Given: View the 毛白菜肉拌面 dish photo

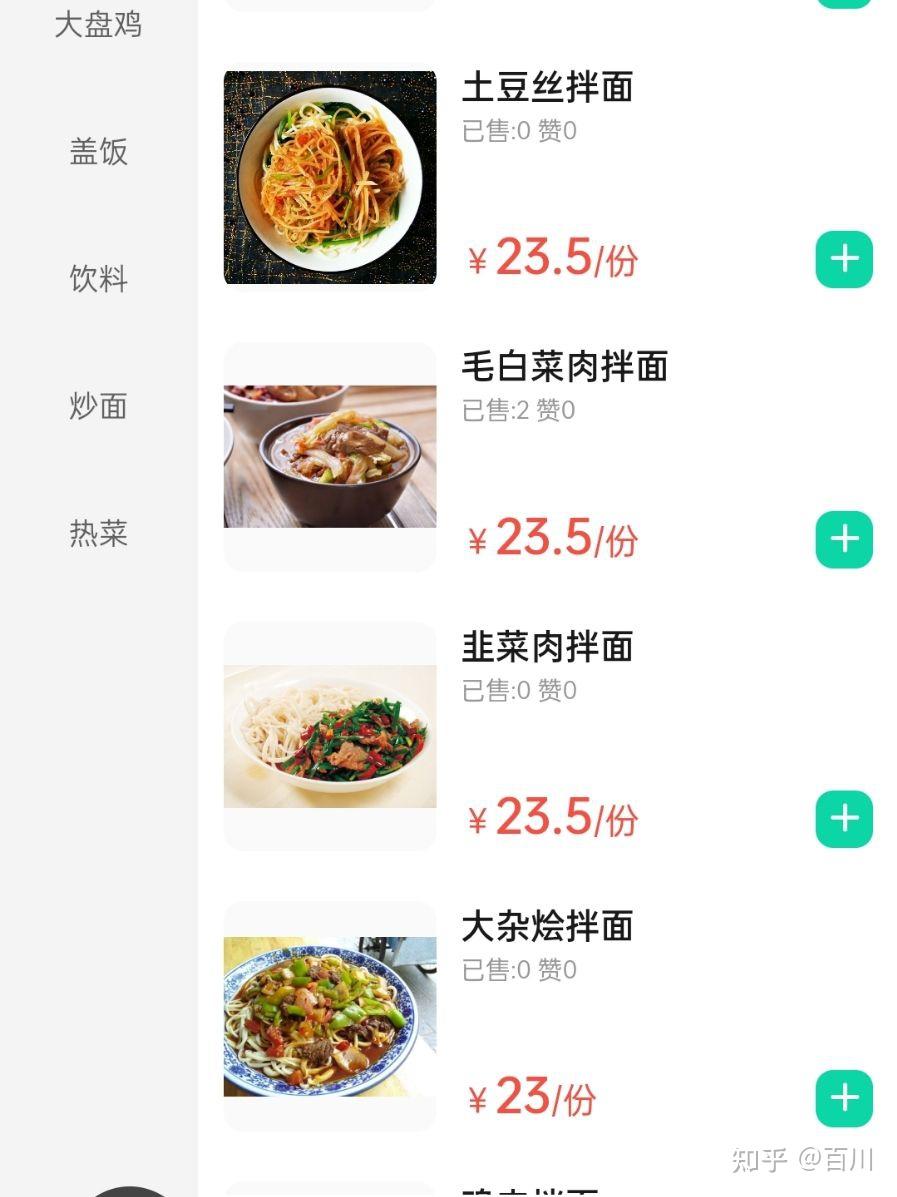Looking at the screenshot, I should (330, 457).
